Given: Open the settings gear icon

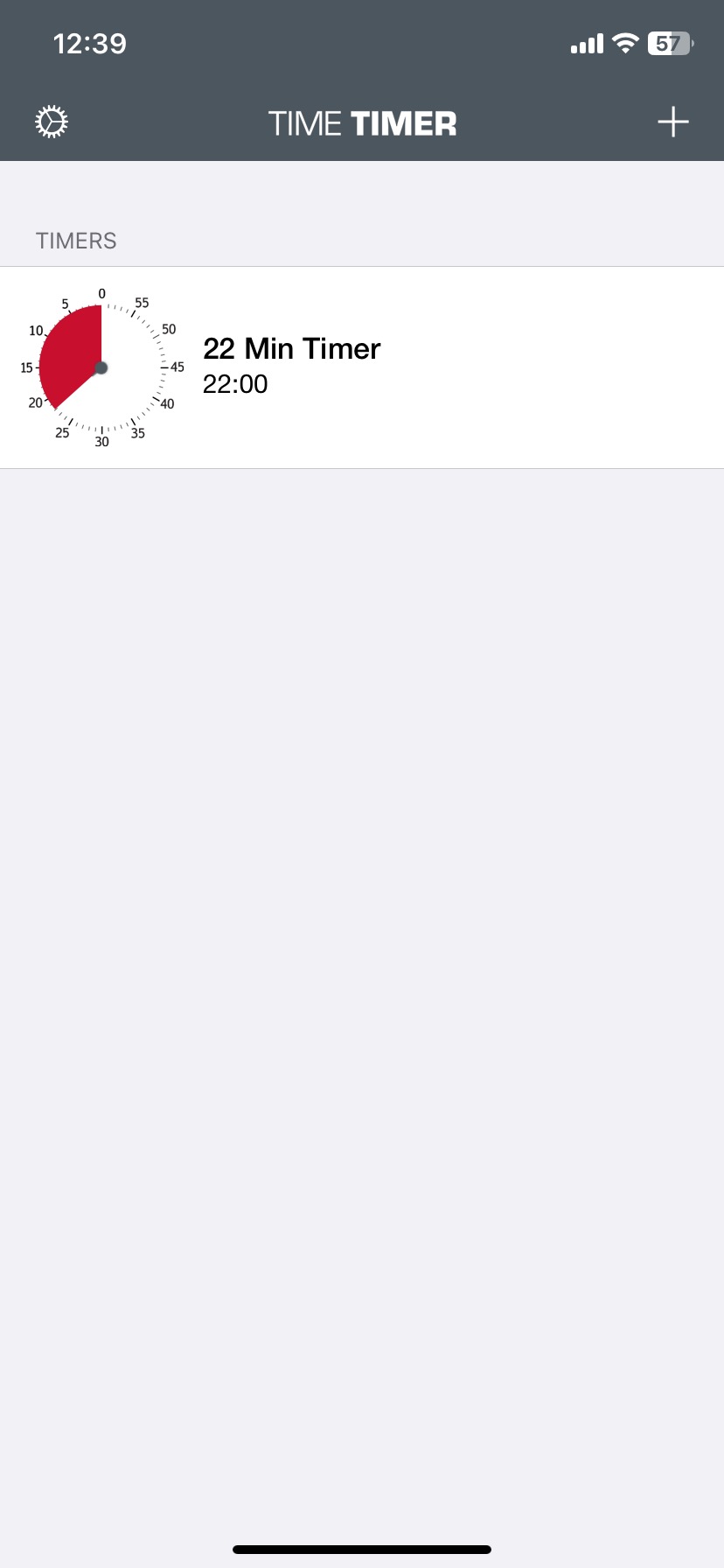Looking at the screenshot, I should [52, 122].
